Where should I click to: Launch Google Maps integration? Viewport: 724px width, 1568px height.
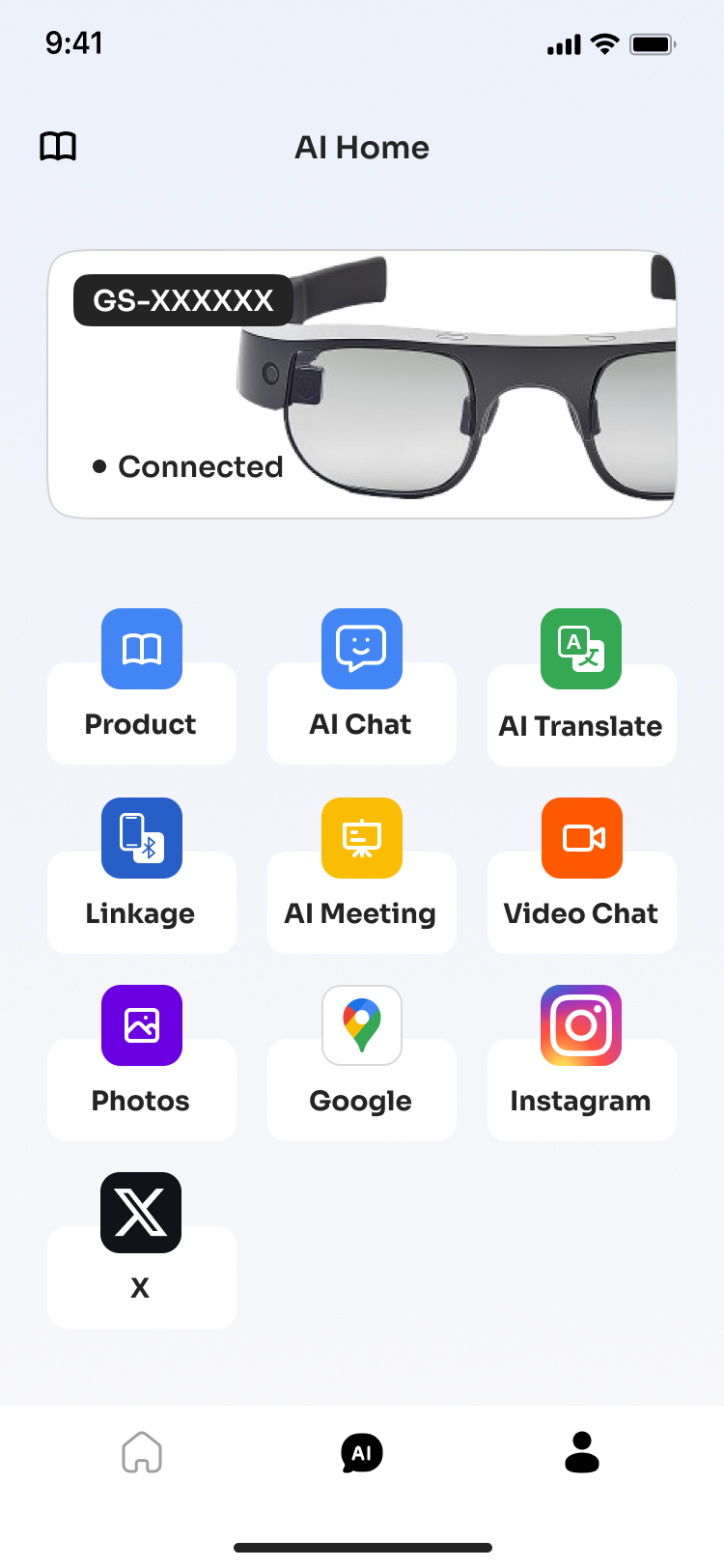[362, 1057]
